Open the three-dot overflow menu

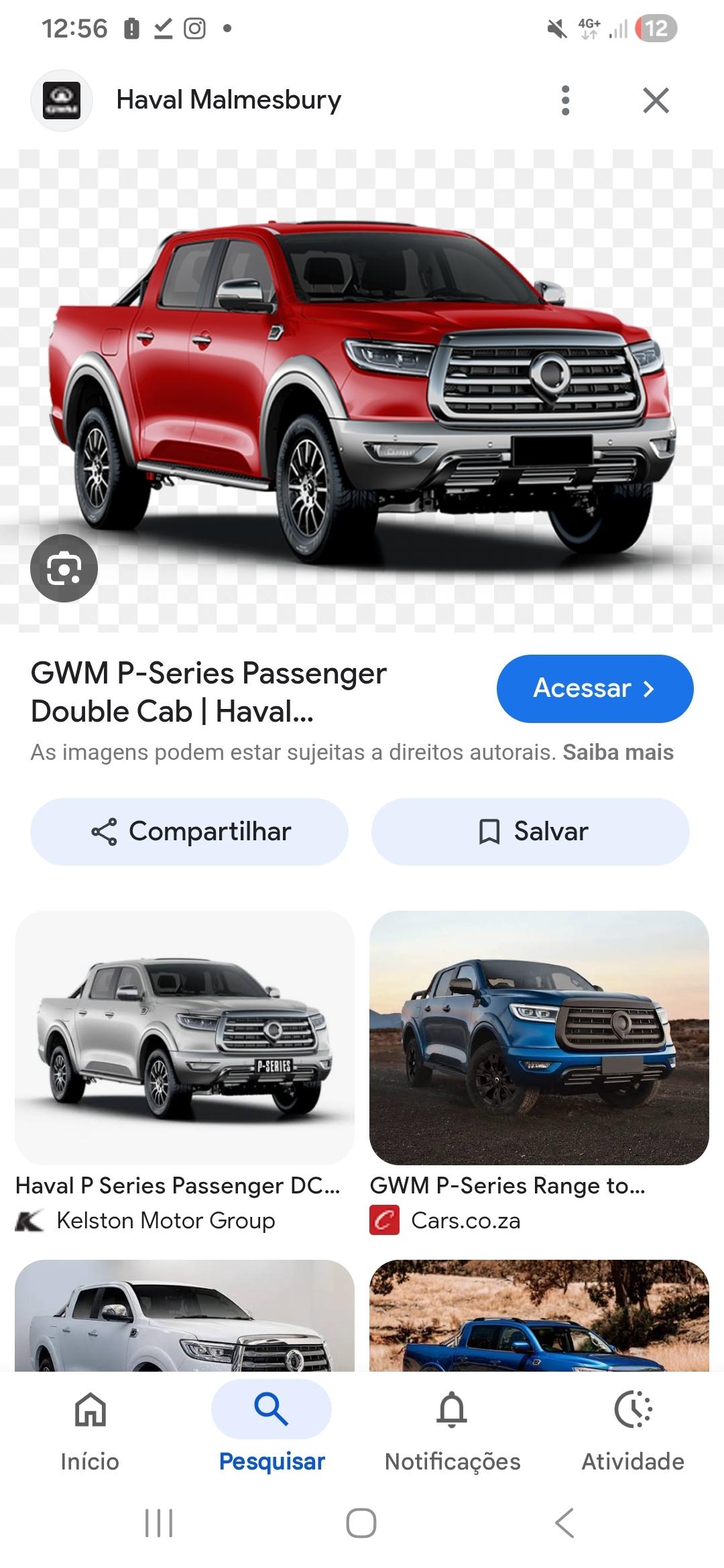click(565, 101)
